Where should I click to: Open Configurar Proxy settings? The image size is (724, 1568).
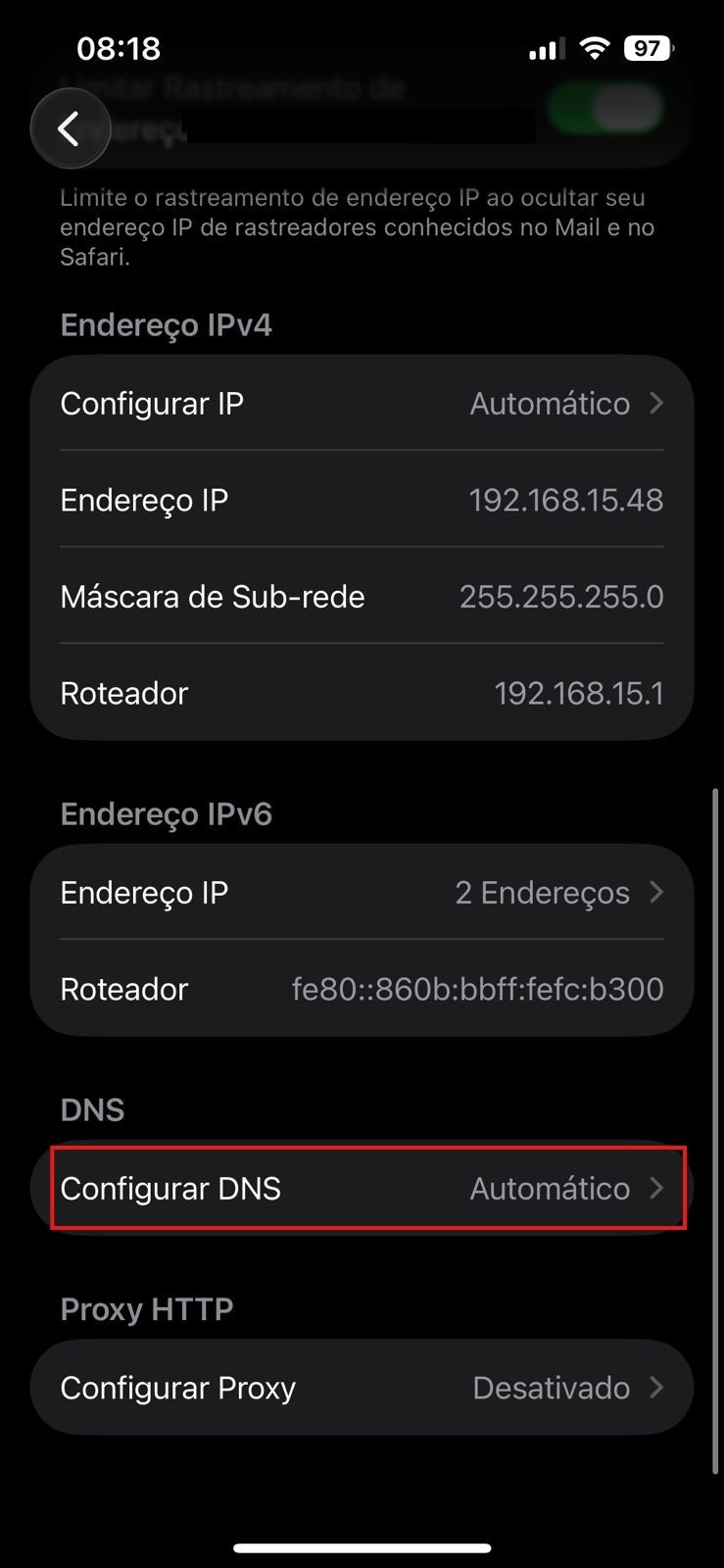pyautogui.click(x=362, y=1387)
